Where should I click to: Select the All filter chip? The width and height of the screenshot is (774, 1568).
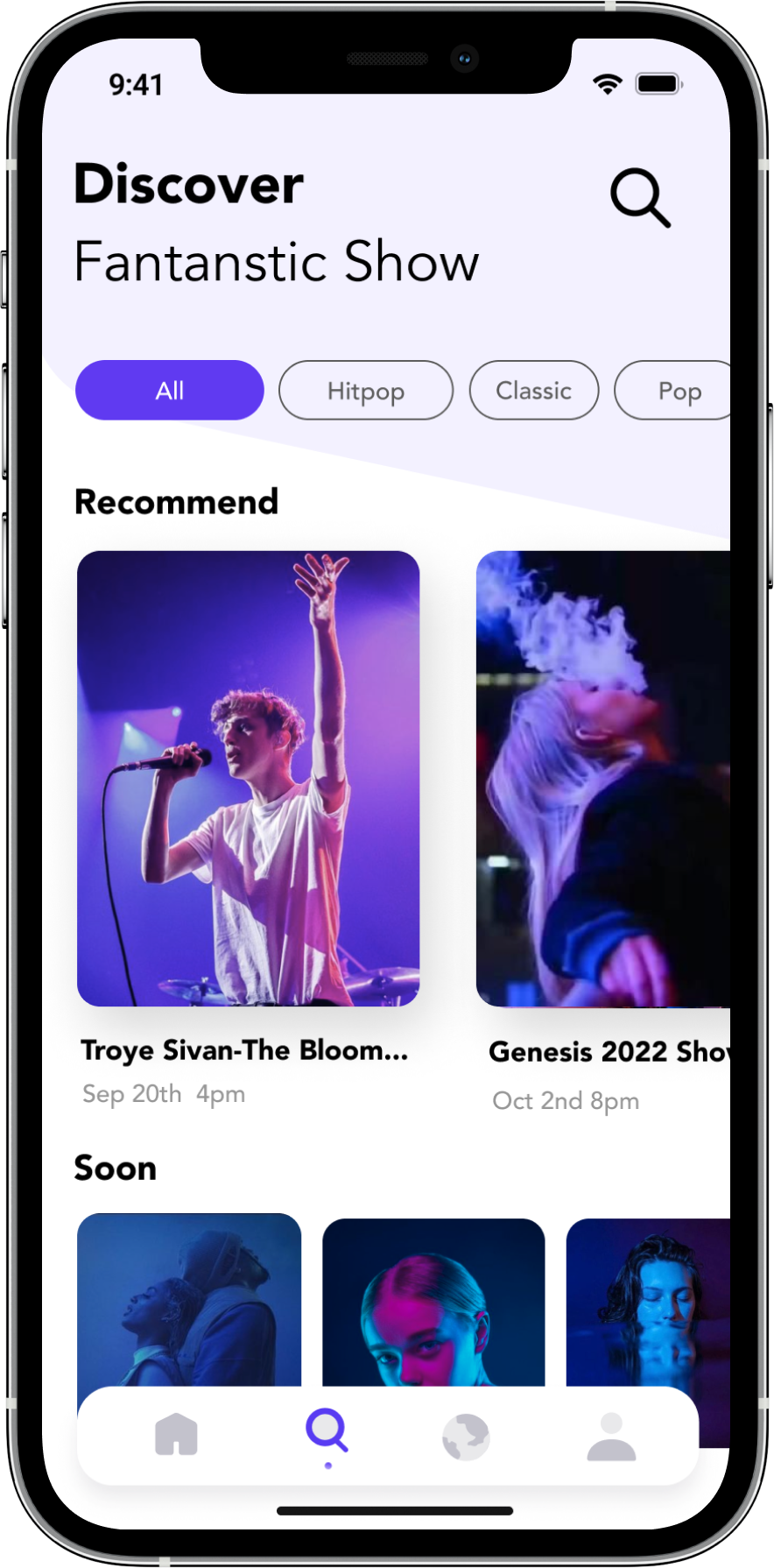pos(170,391)
